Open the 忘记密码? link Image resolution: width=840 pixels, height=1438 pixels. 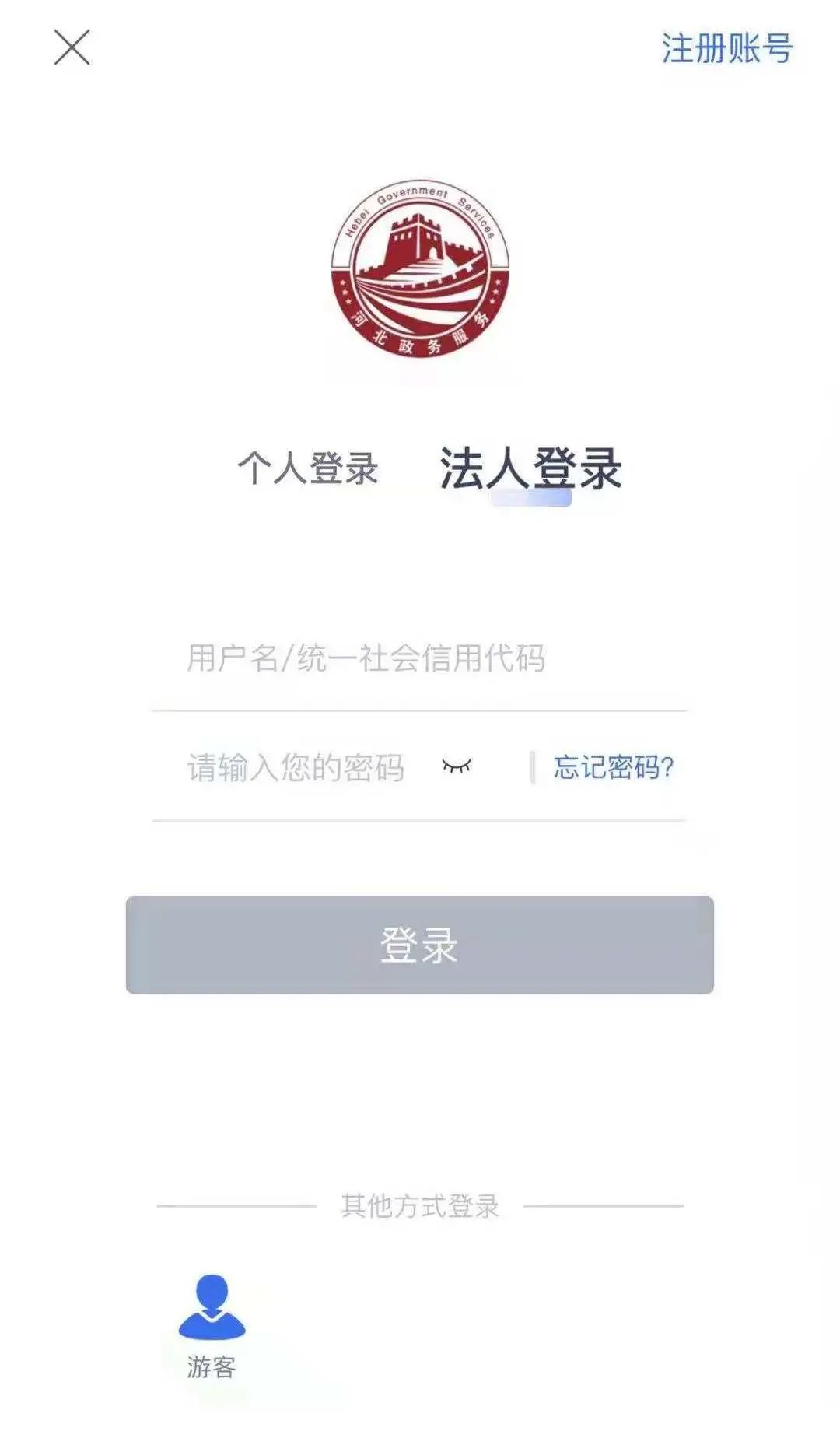(x=613, y=768)
